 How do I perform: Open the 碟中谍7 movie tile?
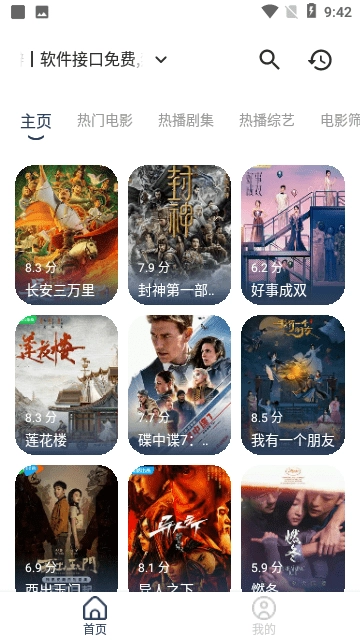click(180, 384)
